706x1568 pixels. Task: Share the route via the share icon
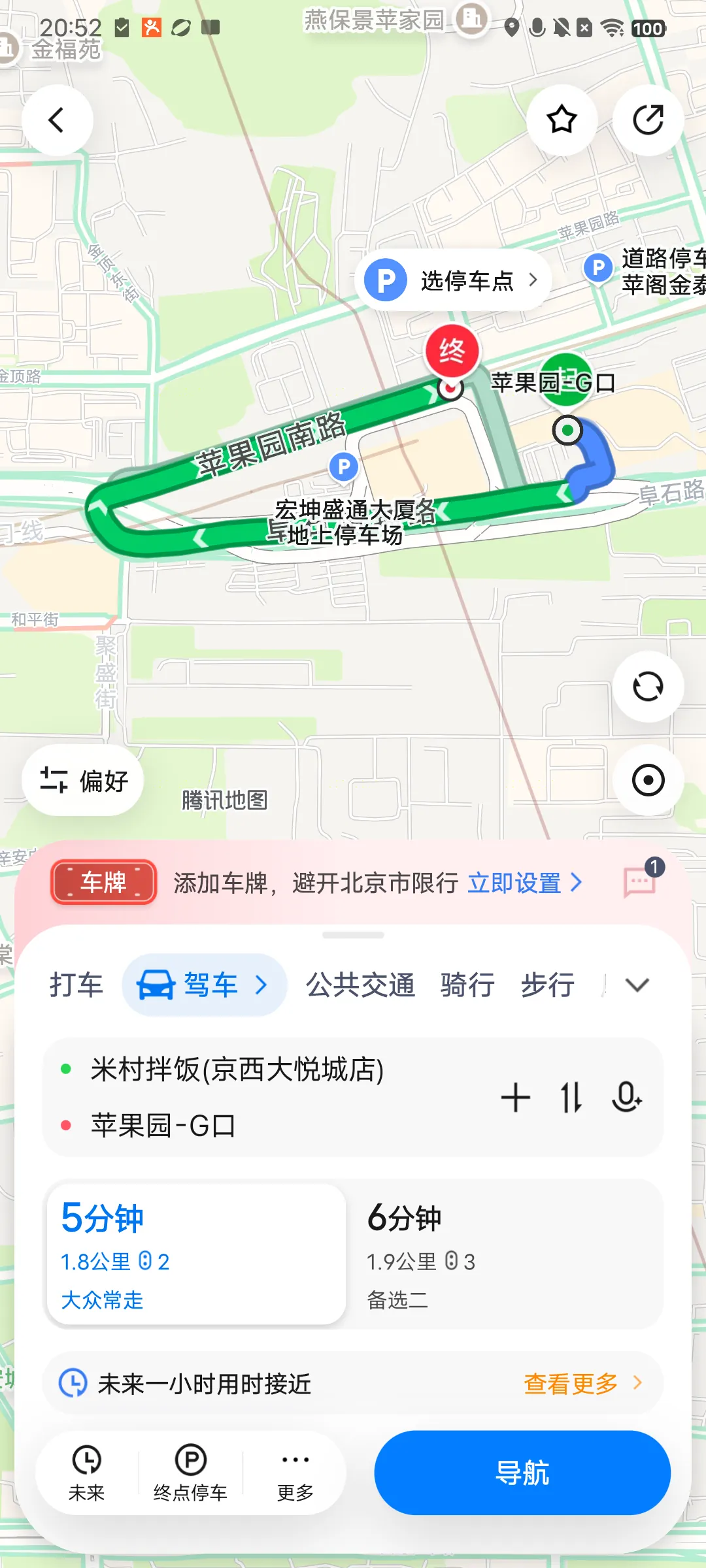(648, 120)
